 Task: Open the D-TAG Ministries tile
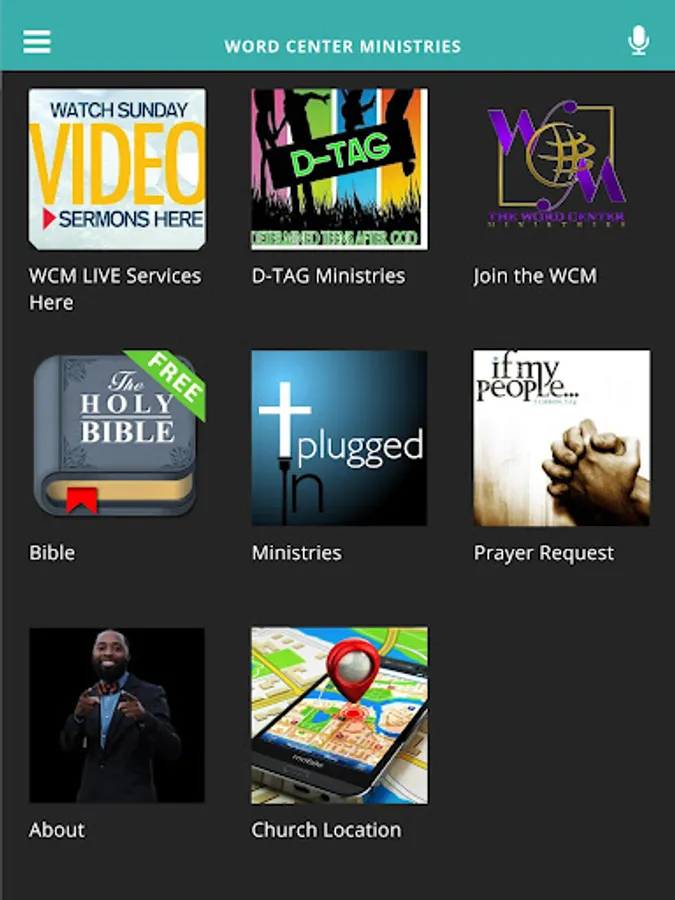tap(339, 169)
